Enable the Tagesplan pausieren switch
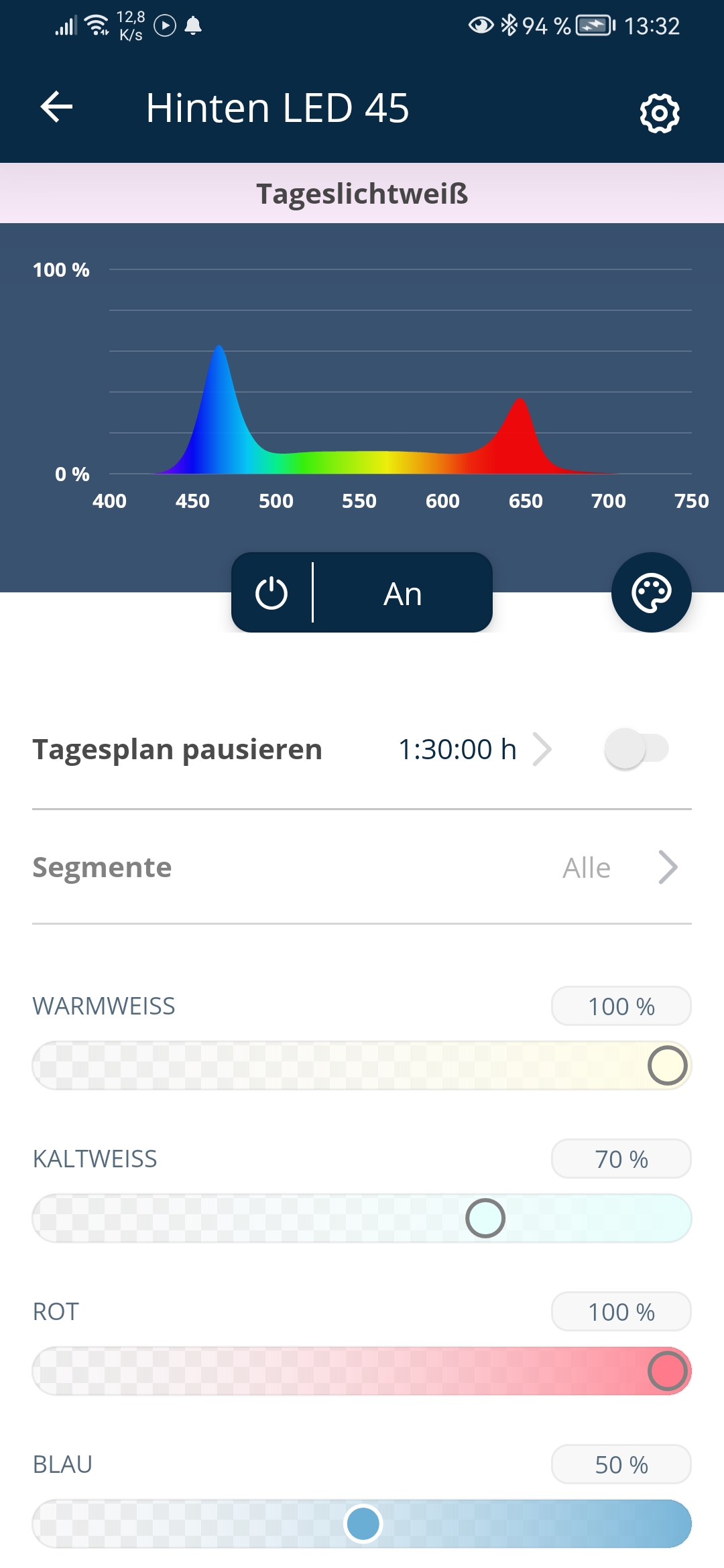This screenshot has height=1568, width=724. point(636,749)
